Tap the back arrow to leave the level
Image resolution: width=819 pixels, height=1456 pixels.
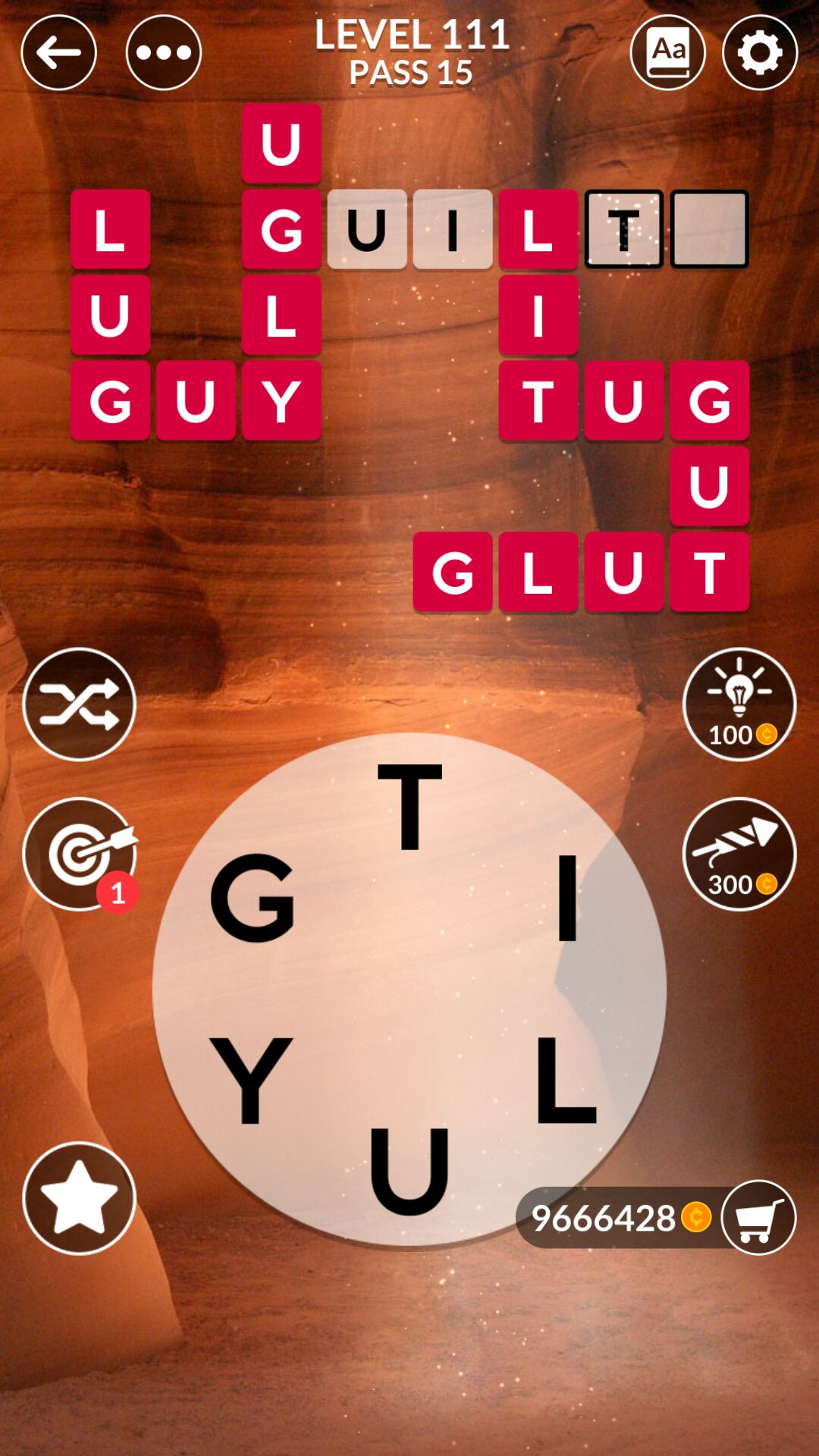click(59, 52)
